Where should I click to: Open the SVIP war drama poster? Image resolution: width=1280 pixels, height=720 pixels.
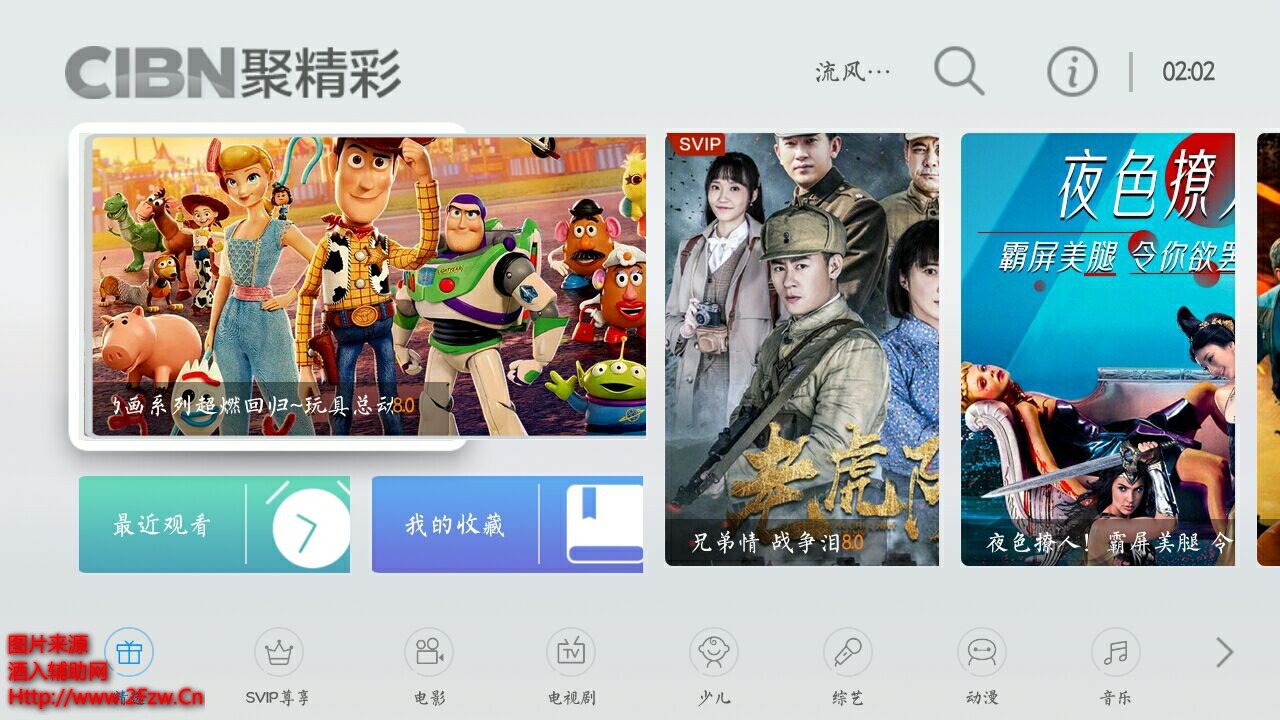point(802,349)
